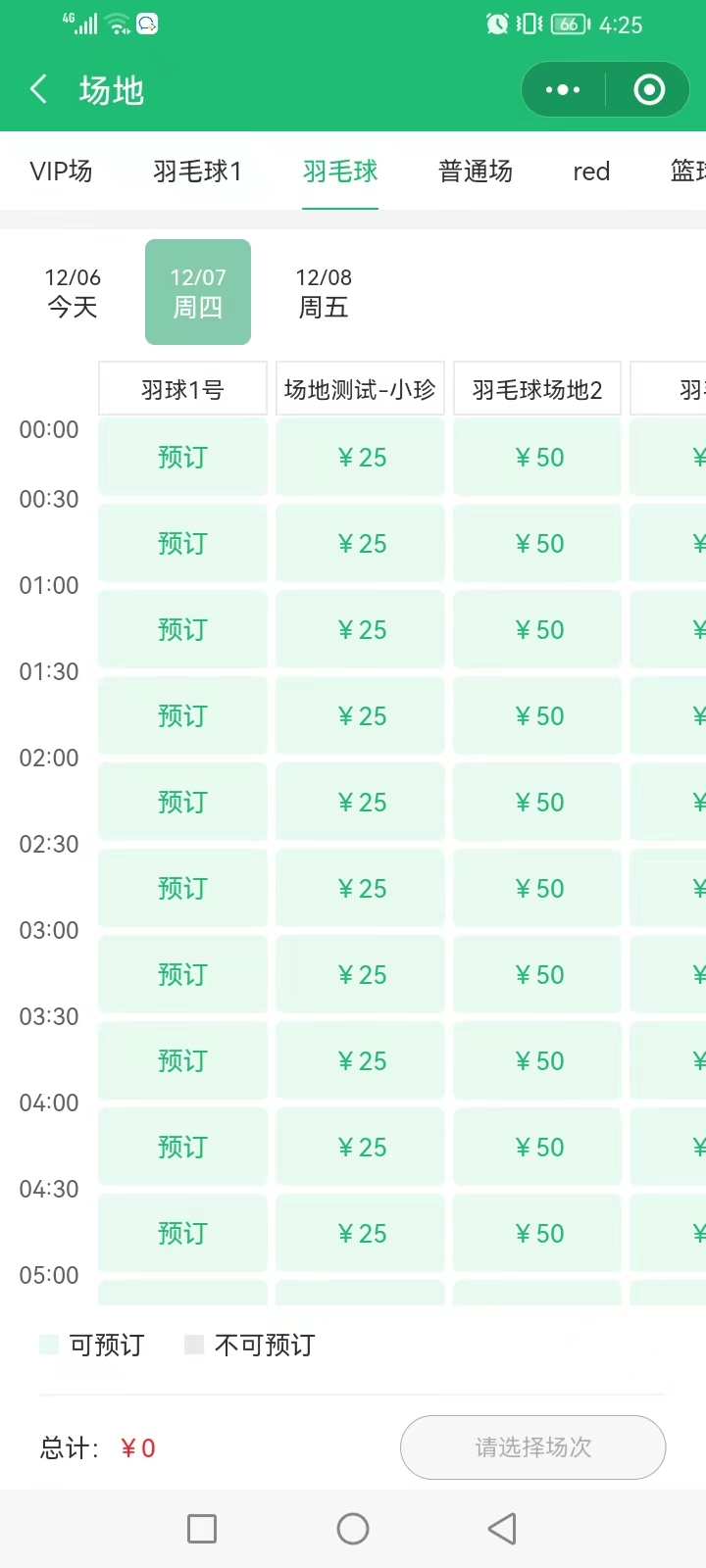This screenshot has width=706, height=1568.
Task: Tap 预订 for 羽球1号 at 03:30
Action: point(182,1061)
